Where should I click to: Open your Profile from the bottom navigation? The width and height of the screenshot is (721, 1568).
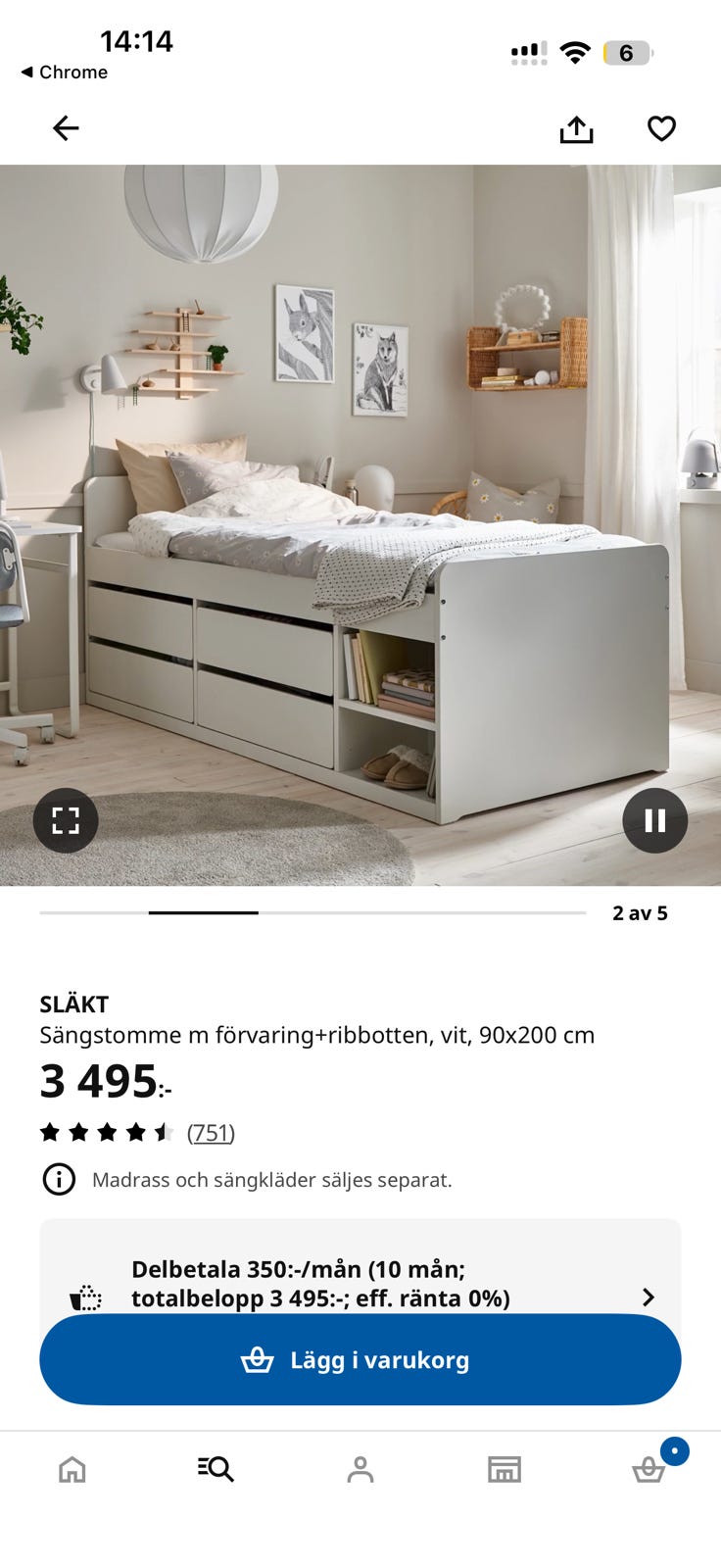tap(360, 1469)
